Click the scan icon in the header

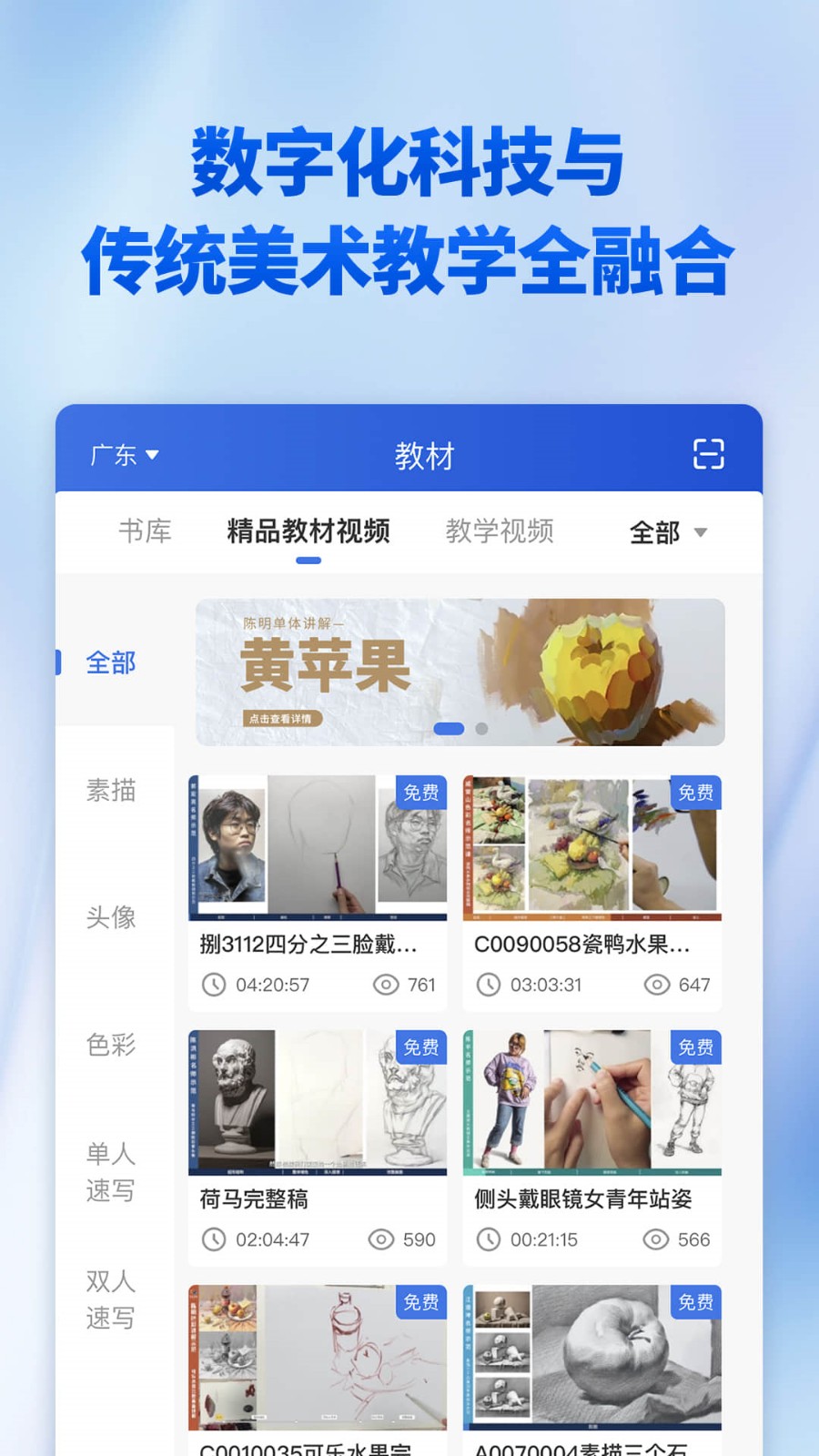click(708, 453)
